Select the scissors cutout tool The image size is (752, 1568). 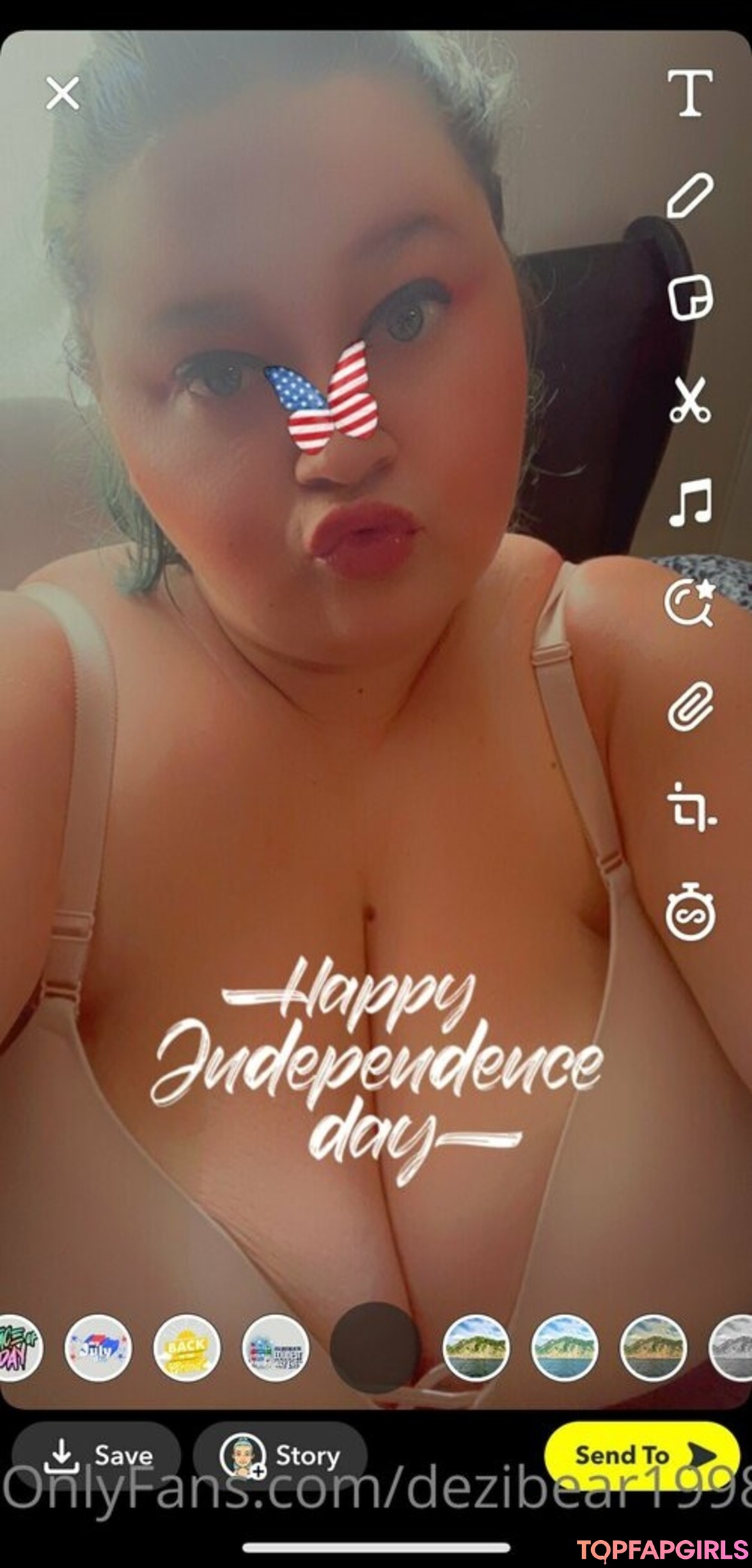pyautogui.click(x=690, y=400)
